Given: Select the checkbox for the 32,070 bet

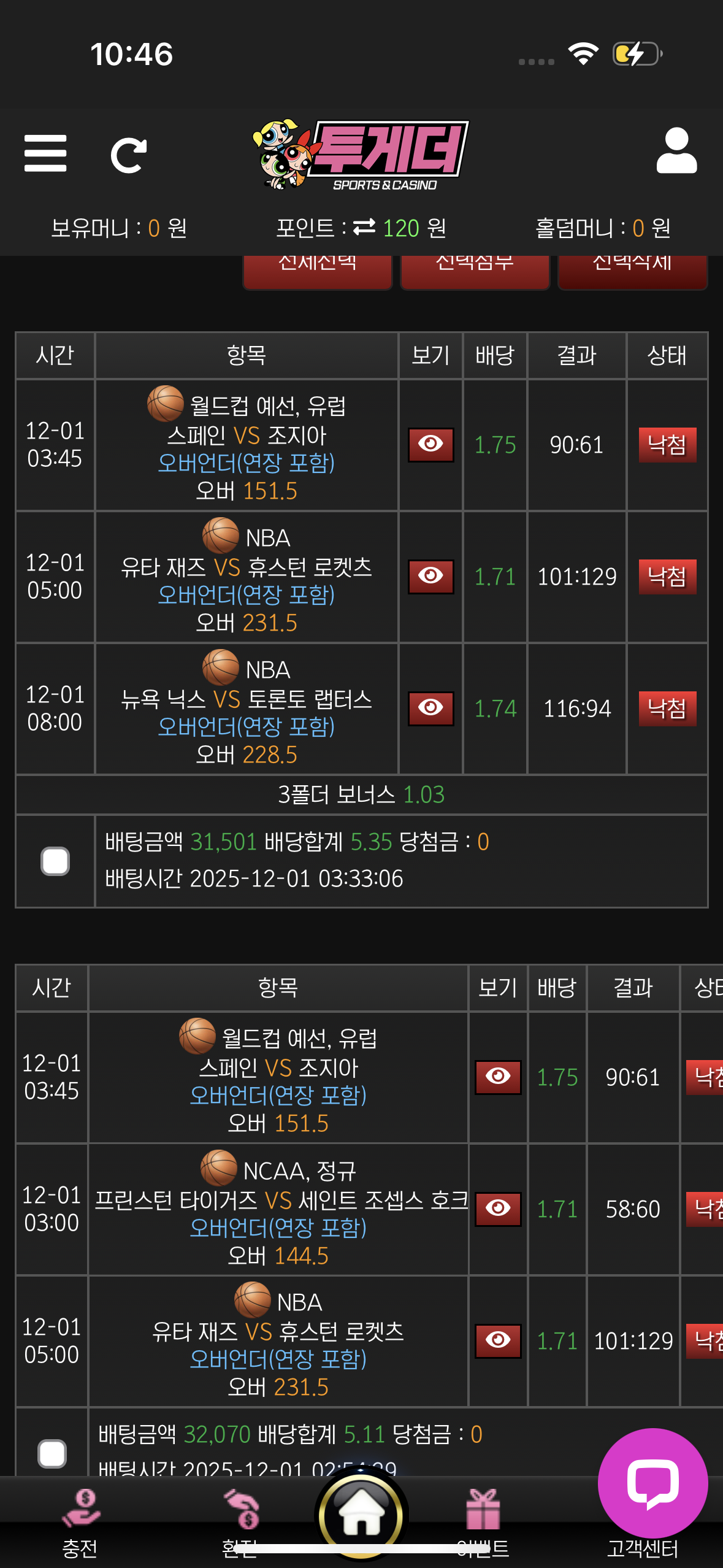Looking at the screenshot, I should (52, 1453).
